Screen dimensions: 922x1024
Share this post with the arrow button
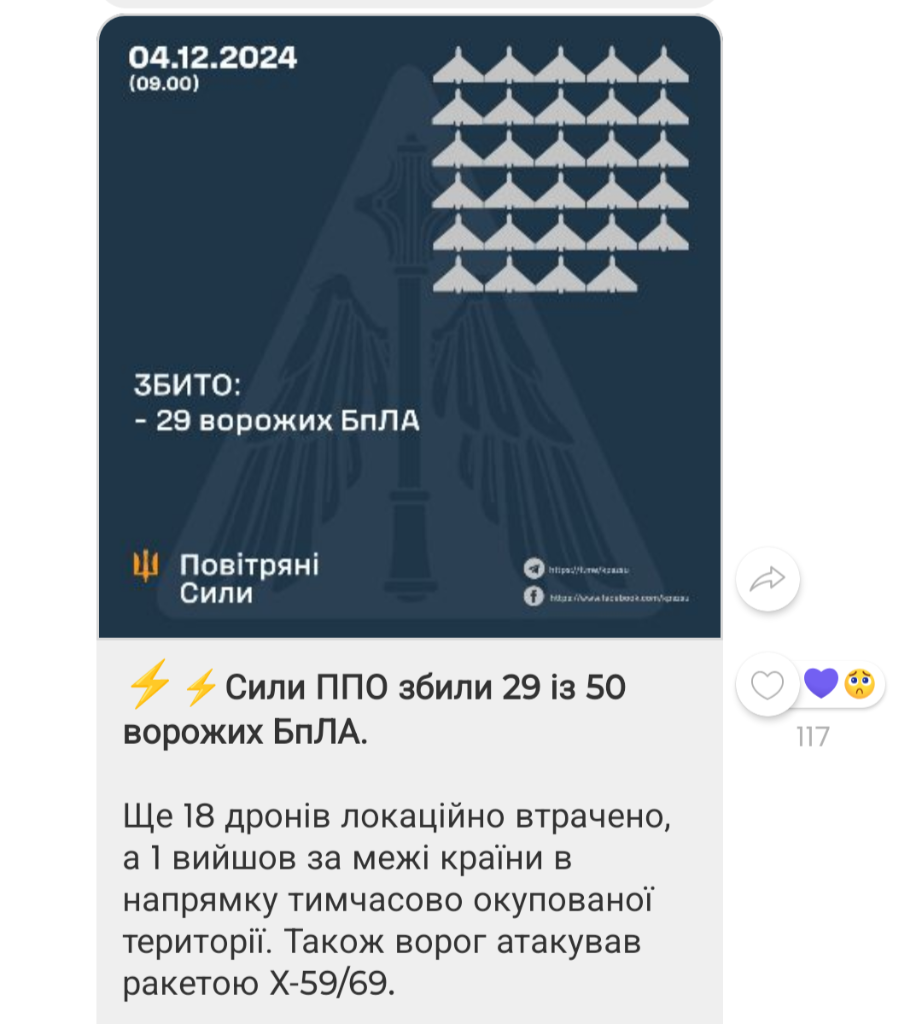click(x=767, y=579)
